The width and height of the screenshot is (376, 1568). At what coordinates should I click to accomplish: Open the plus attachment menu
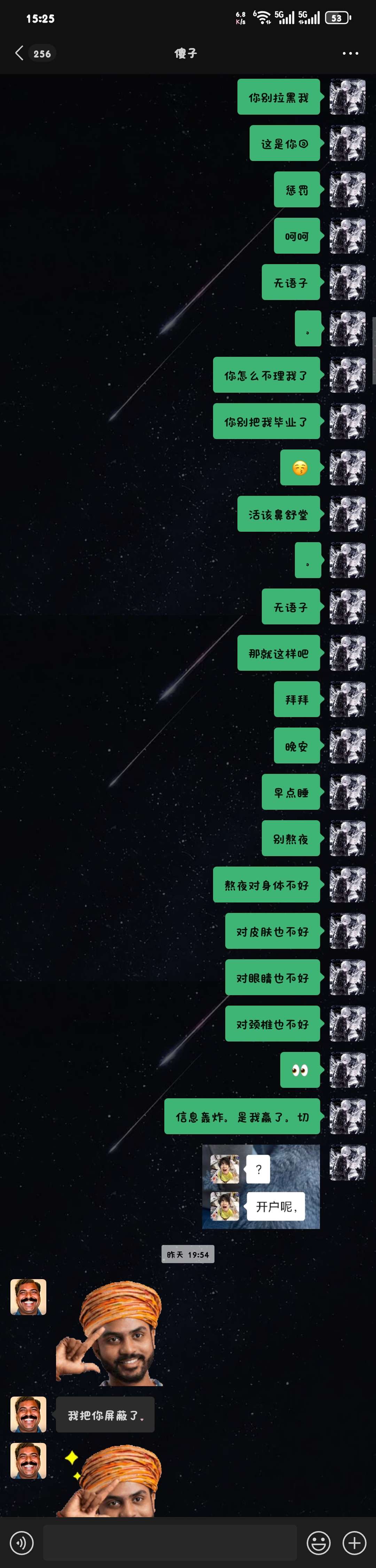pos(354,1543)
